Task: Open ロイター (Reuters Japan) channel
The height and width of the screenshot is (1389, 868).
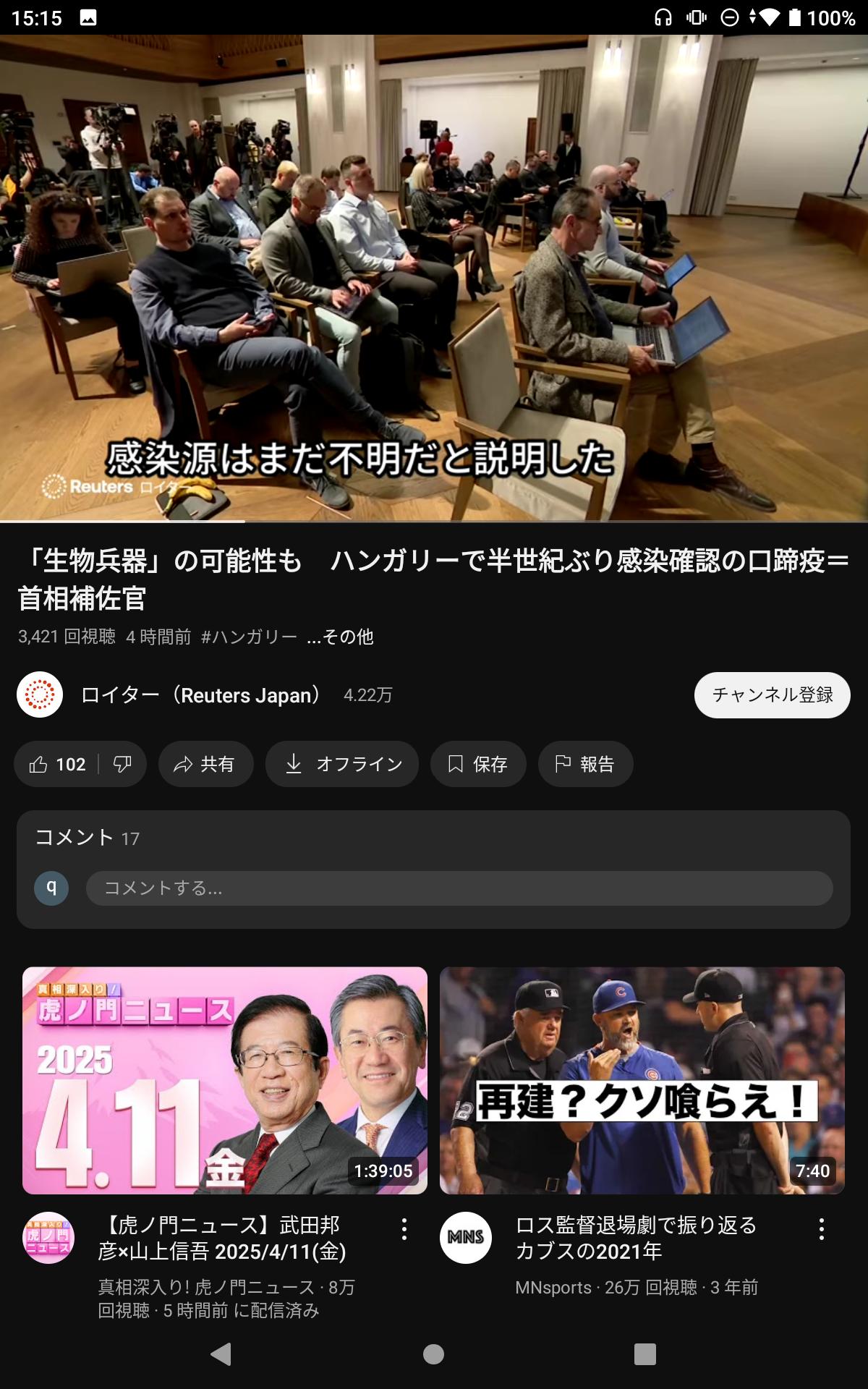Action: tap(200, 695)
